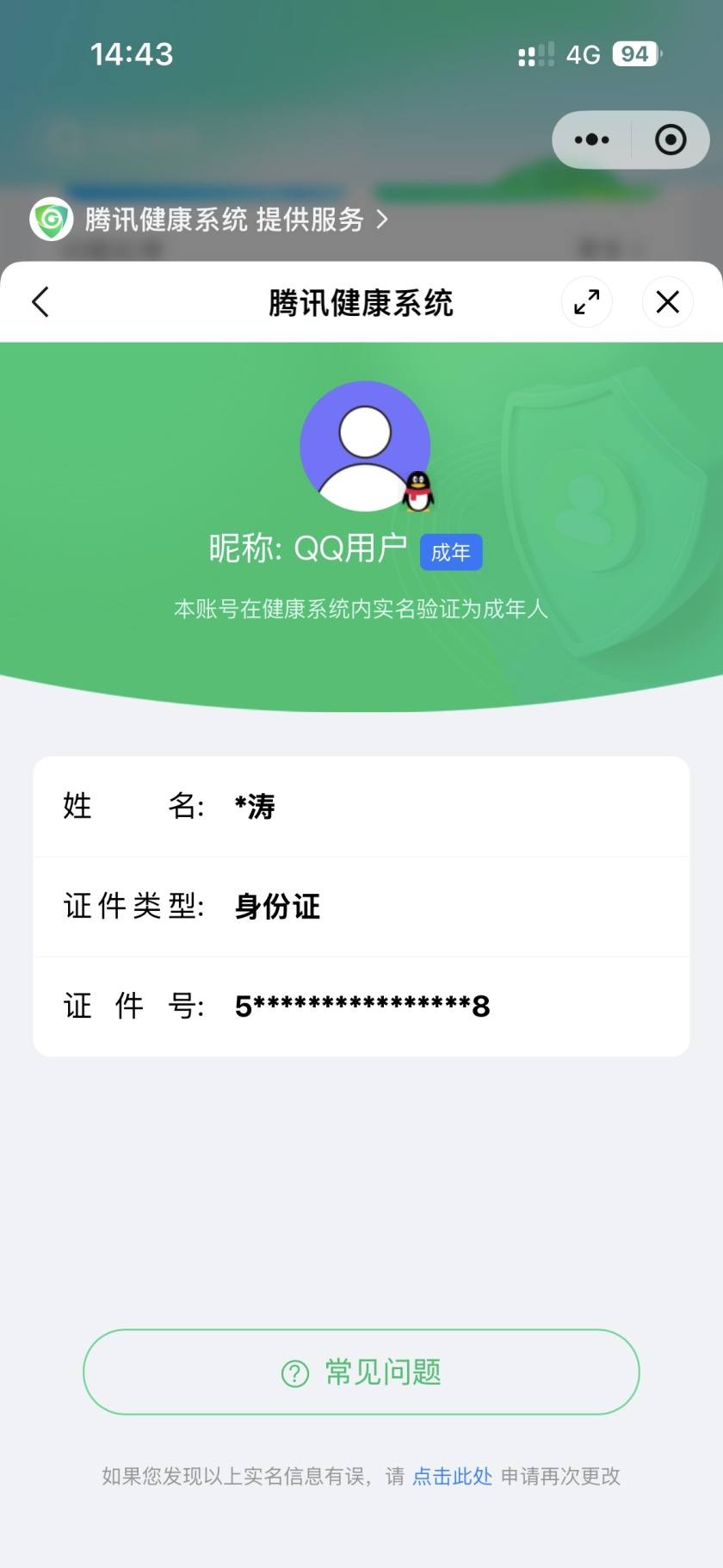Viewport: 723px width, 1568px height.
Task: Select the 身份证 certificate type row
Action: [276, 906]
